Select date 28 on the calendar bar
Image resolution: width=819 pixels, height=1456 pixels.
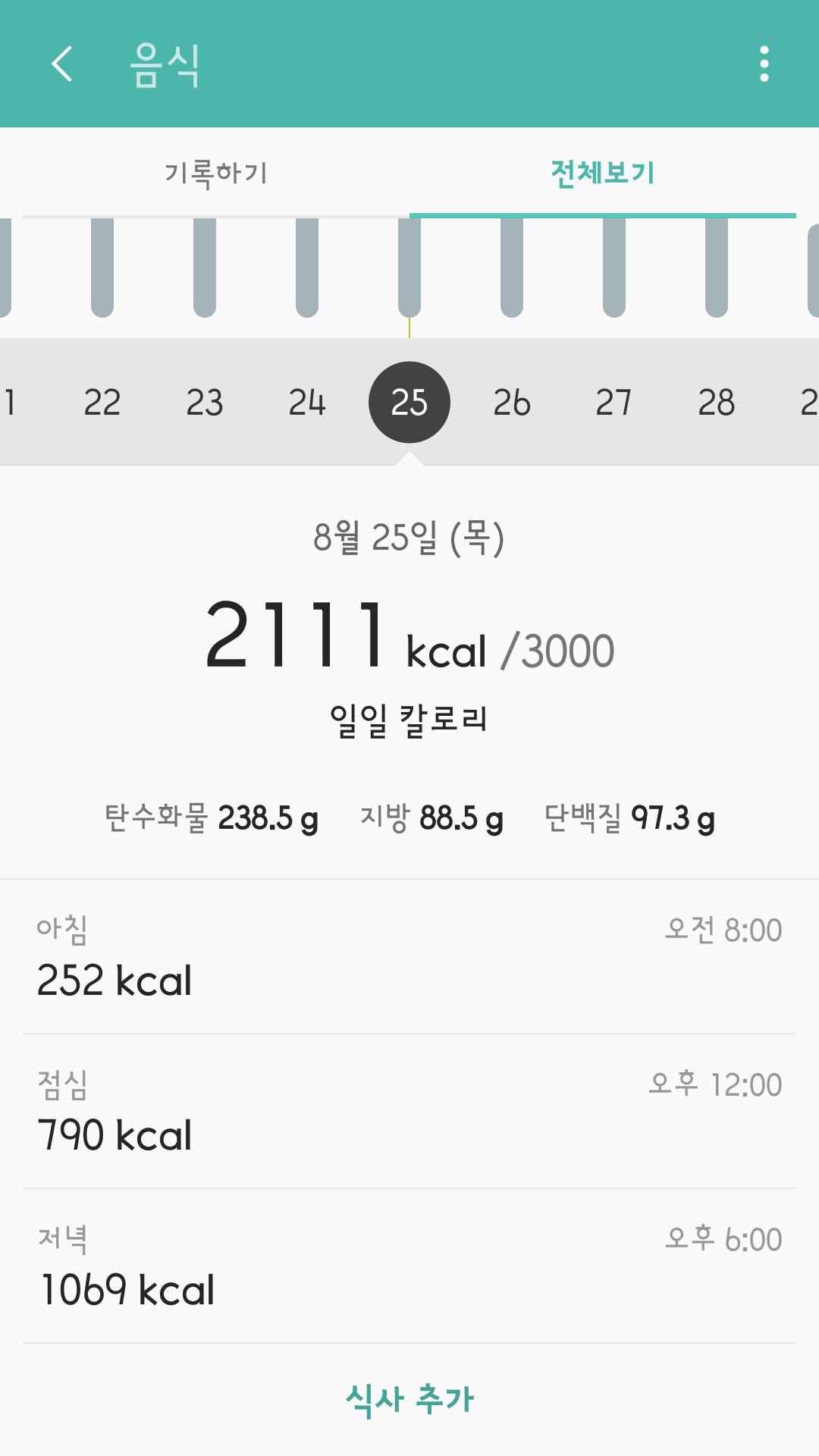(x=715, y=403)
